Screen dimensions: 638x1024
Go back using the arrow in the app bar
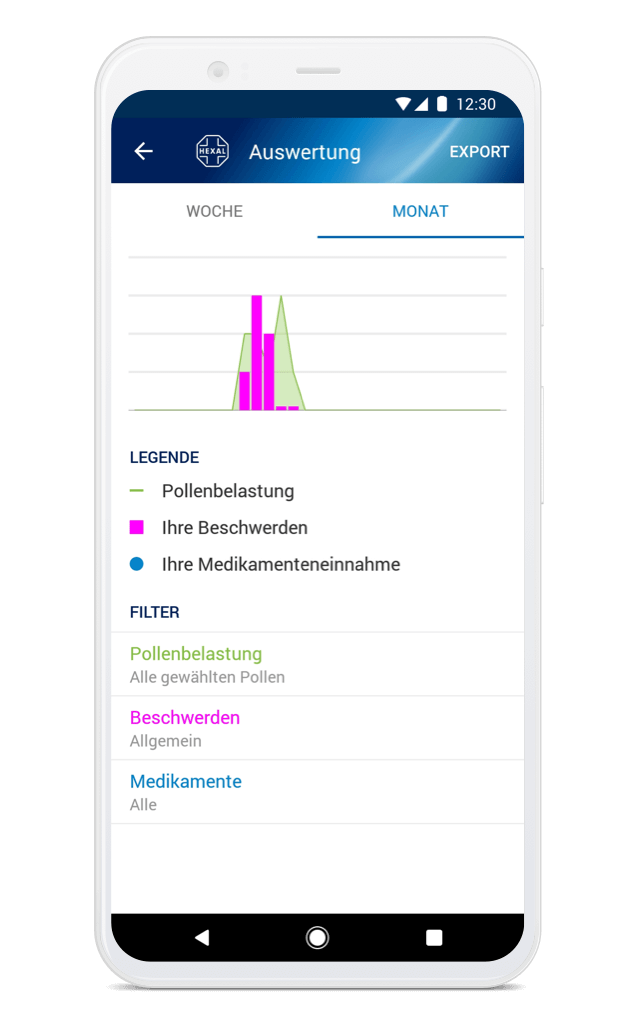(x=144, y=151)
